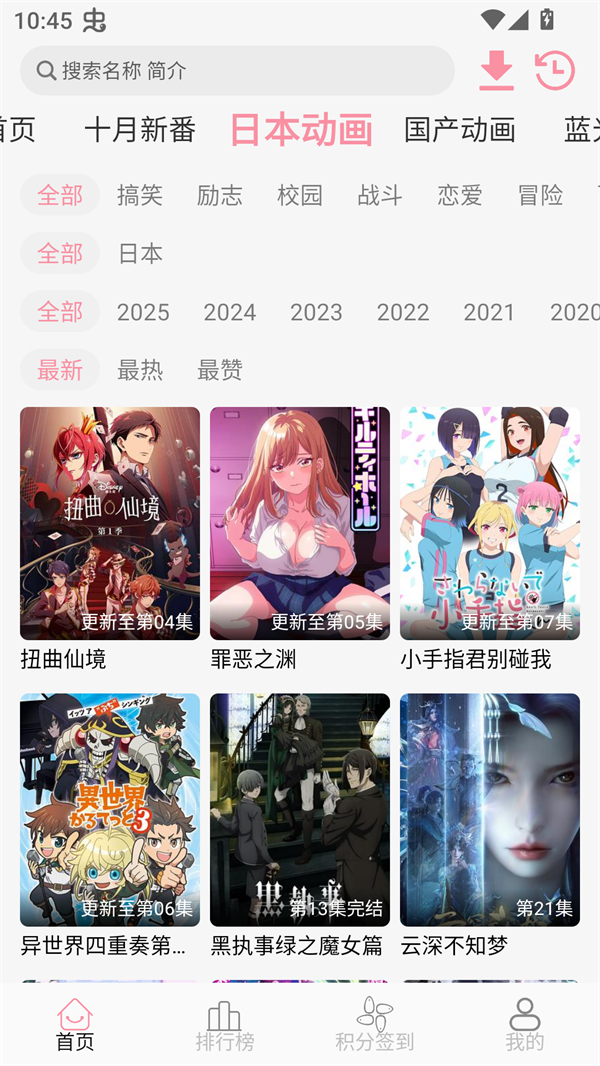The image size is (600, 1066).
Task: Filter by year 2022
Action: tap(403, 312)
